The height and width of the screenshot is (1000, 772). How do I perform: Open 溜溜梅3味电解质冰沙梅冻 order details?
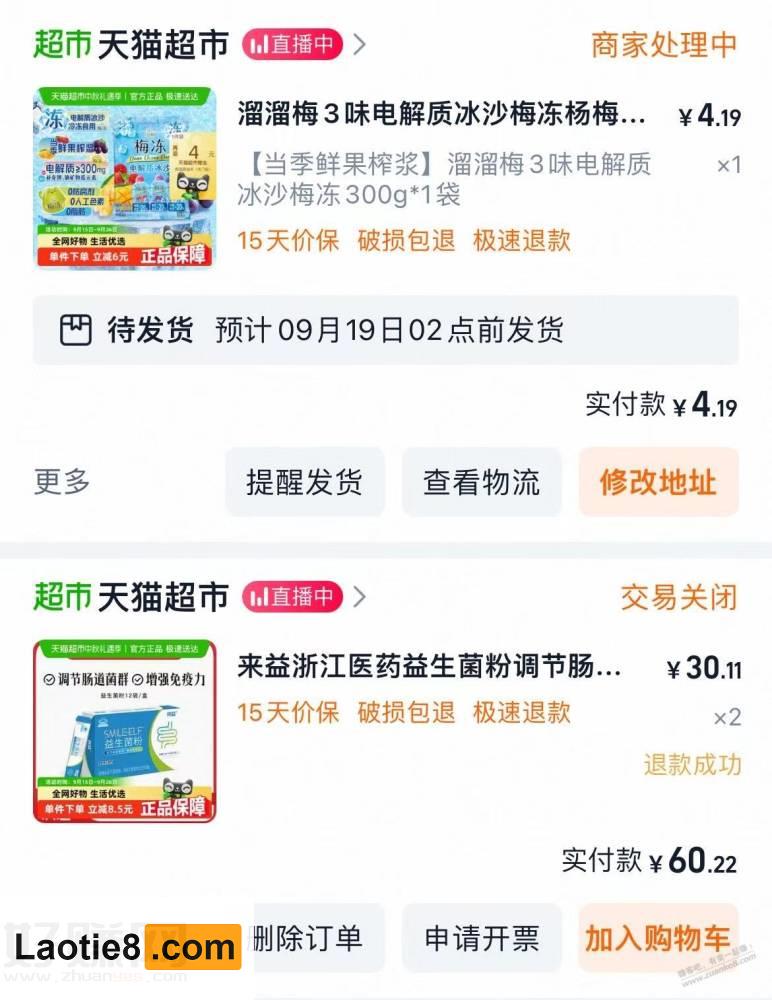pos(442,115)
